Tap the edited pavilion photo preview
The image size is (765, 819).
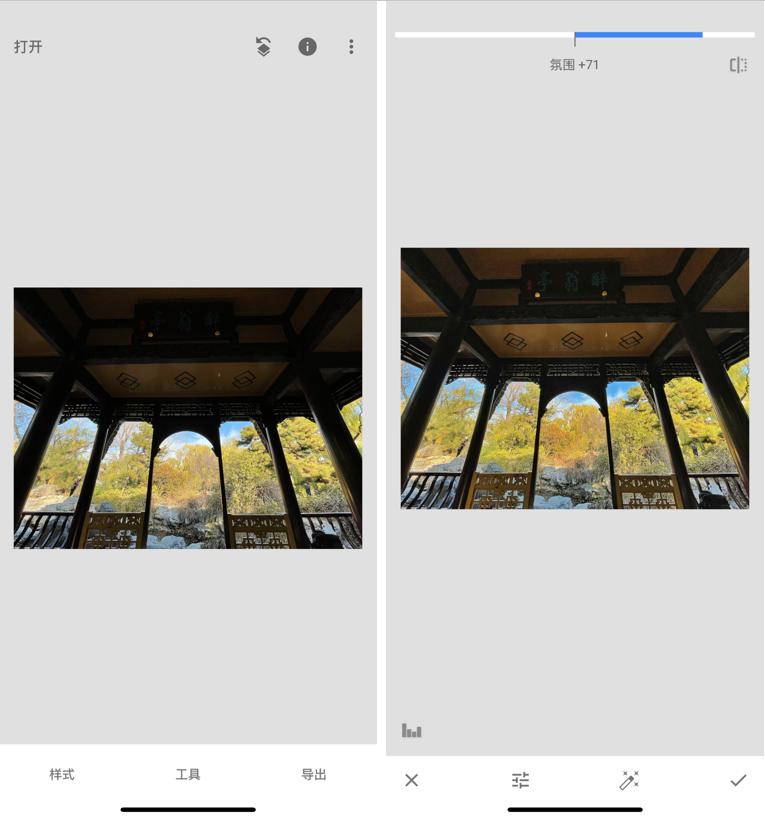[x=575, y=380]
